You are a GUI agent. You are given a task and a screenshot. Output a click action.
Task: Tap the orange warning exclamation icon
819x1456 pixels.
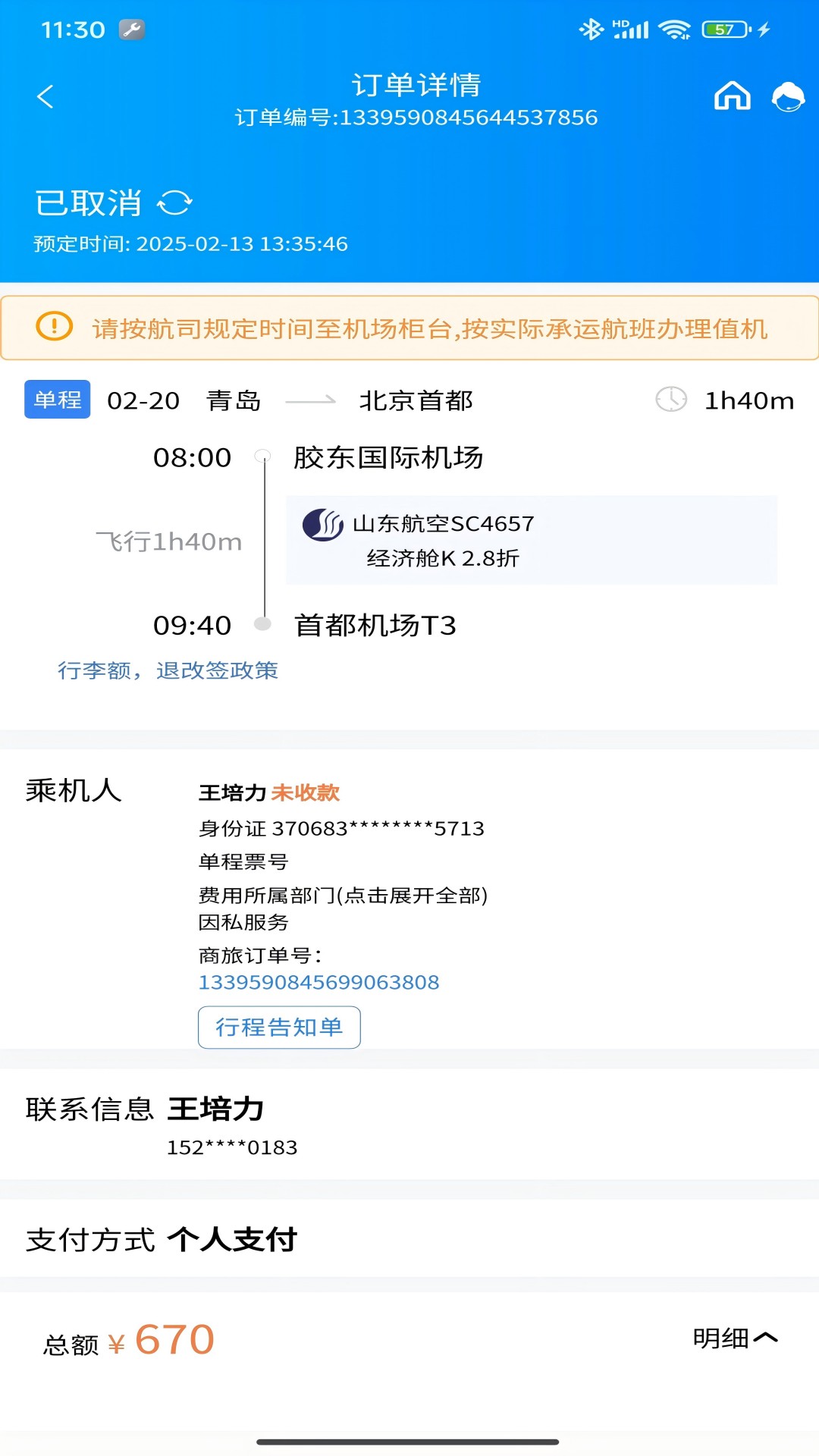tap(50, 329)
